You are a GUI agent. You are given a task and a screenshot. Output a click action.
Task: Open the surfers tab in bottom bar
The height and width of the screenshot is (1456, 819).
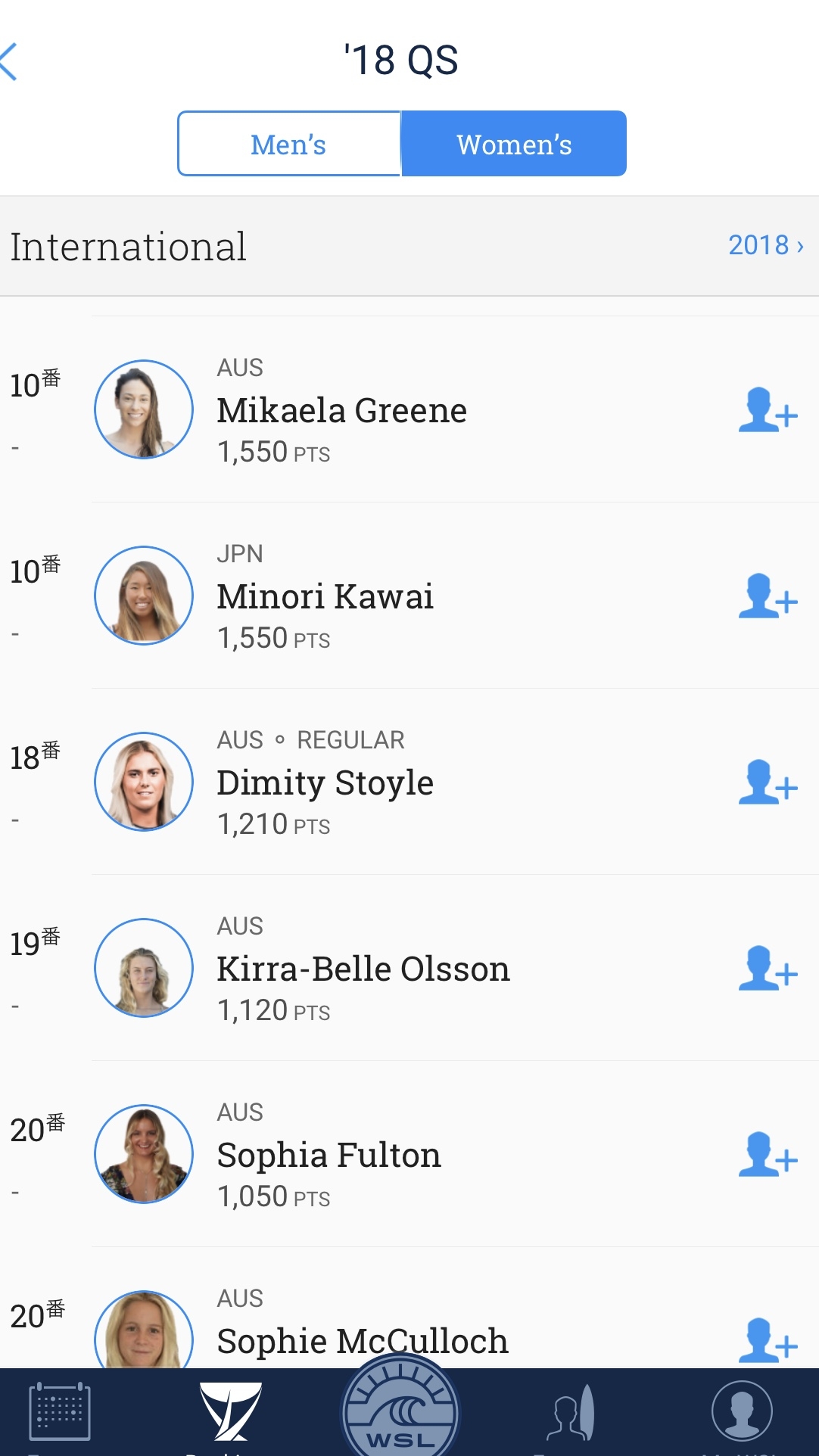point(571,1412)
